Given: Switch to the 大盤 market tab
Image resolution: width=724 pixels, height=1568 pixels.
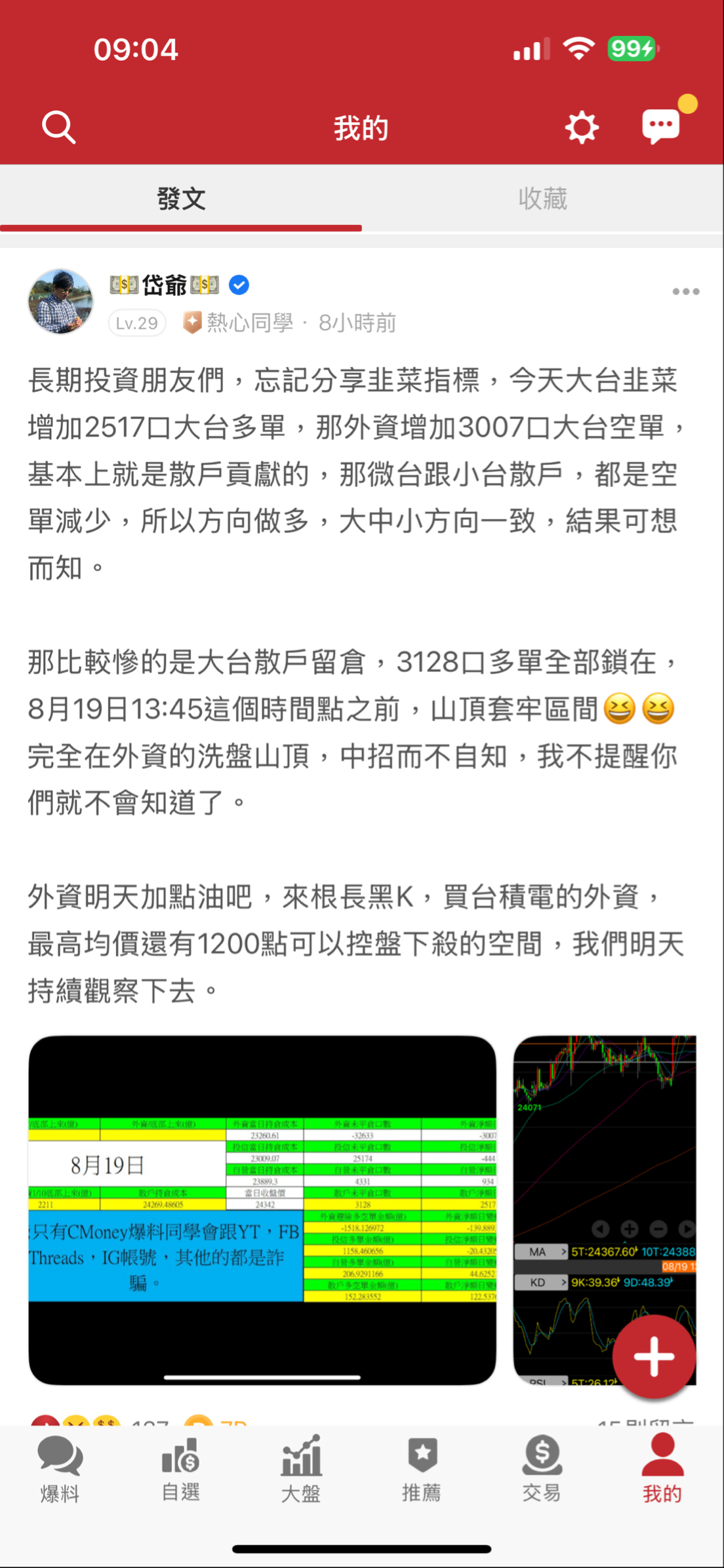Looking at the screenshot, I should [301, 1469].
